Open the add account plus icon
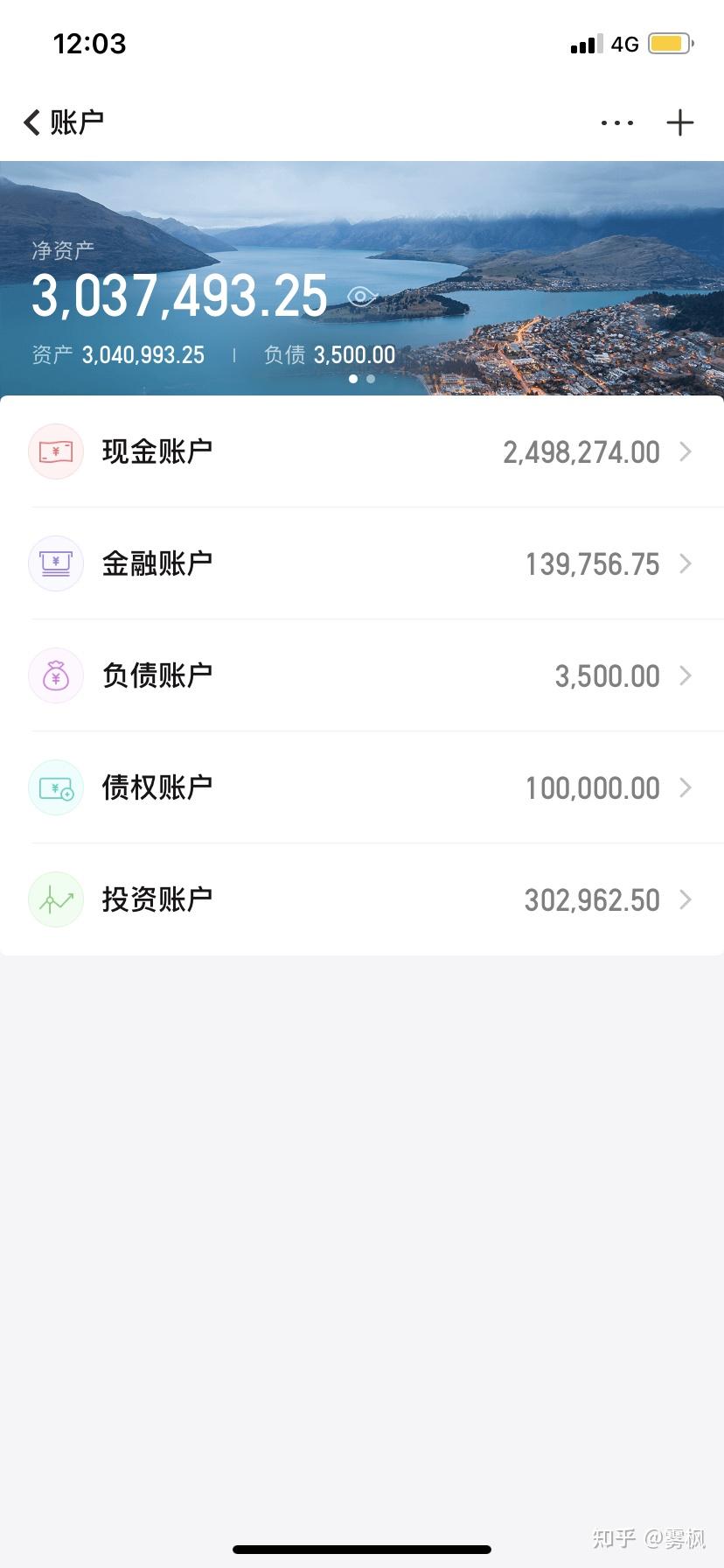 pyautogui.click(x=679, y=122)
